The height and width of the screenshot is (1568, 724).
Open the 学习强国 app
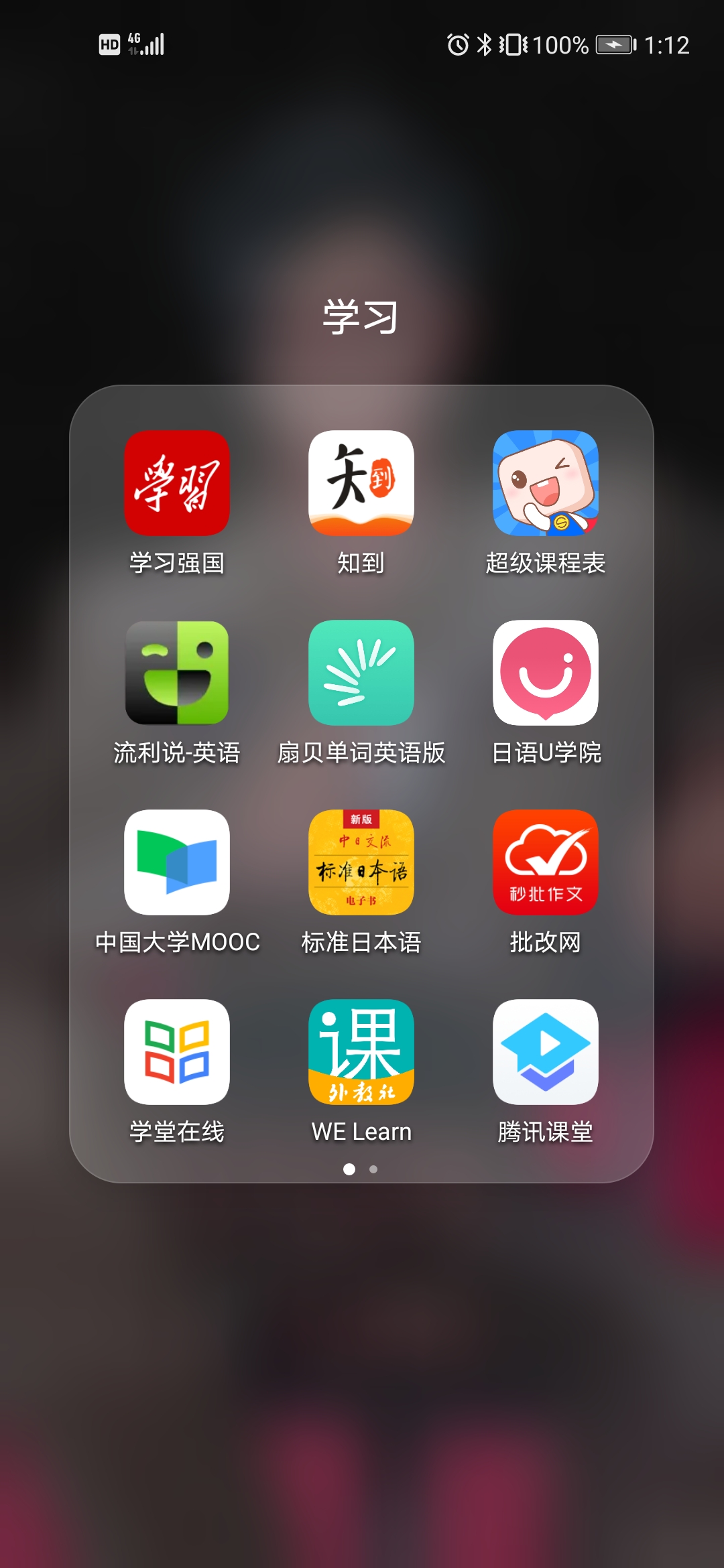tap(177, 483)
